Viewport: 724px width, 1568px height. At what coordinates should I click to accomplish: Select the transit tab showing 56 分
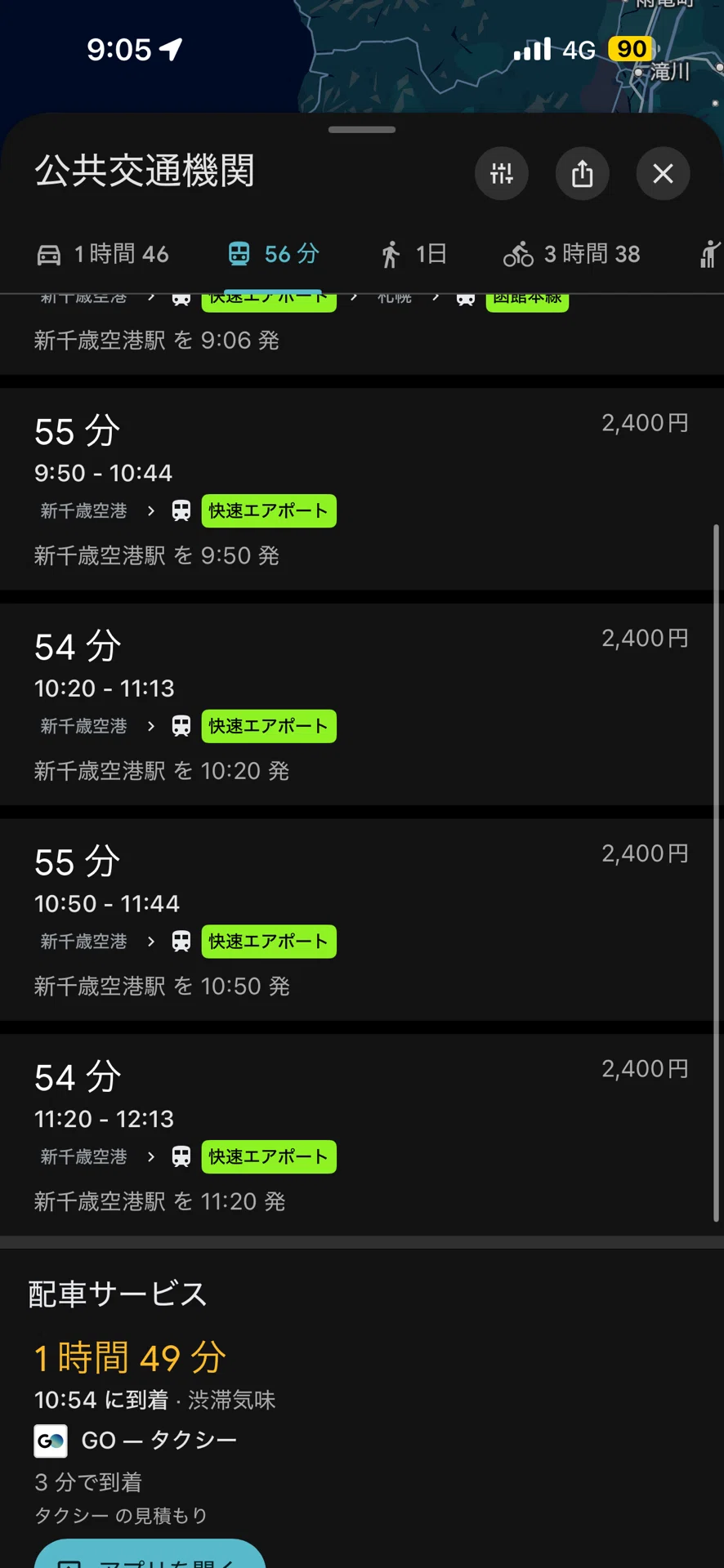tap(273, 254)
